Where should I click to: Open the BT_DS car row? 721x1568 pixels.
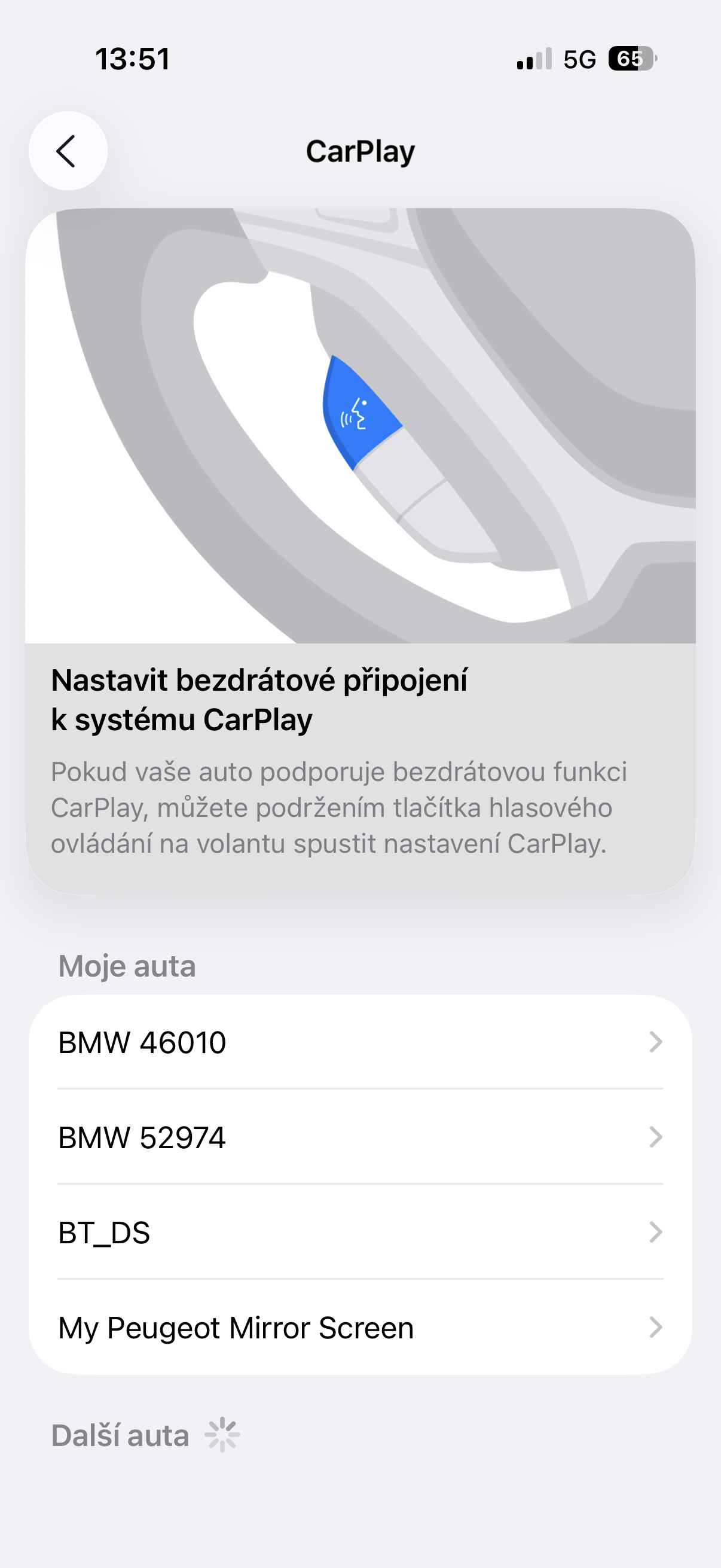coord(360,1232)
